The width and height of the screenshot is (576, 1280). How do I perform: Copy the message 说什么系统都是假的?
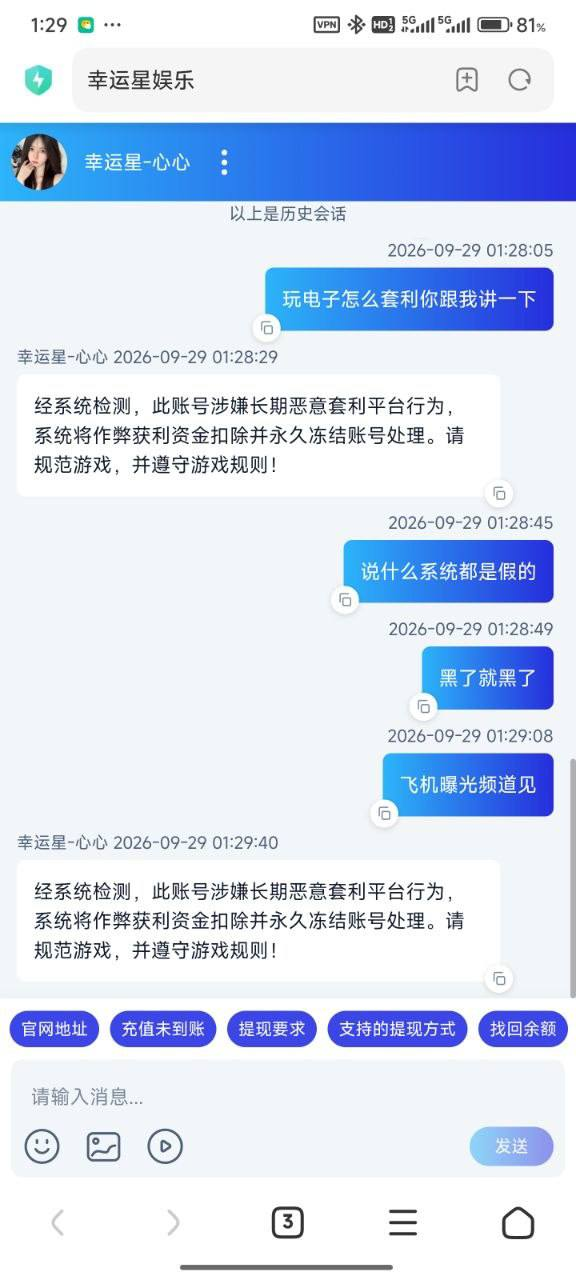coord(345,599)
